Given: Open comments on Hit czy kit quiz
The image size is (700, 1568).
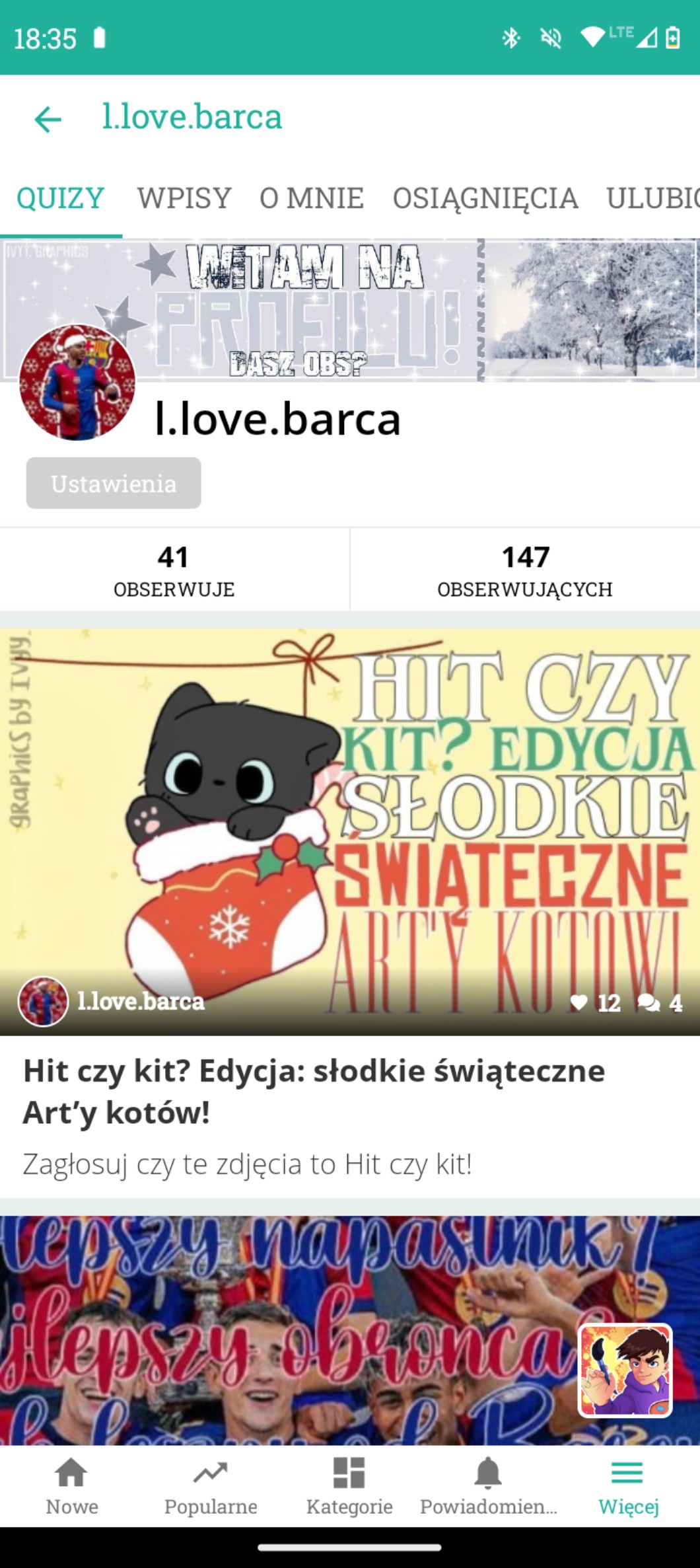Looking at the screenshot, I should (x=660, y=1003).
